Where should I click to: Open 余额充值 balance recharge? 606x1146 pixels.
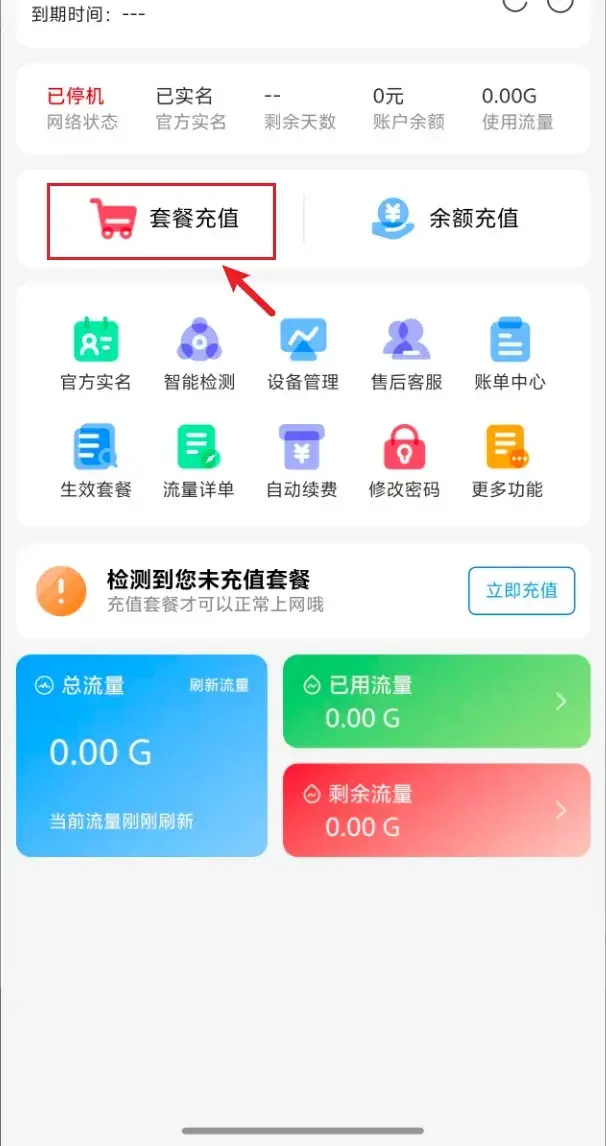(446, 218)
